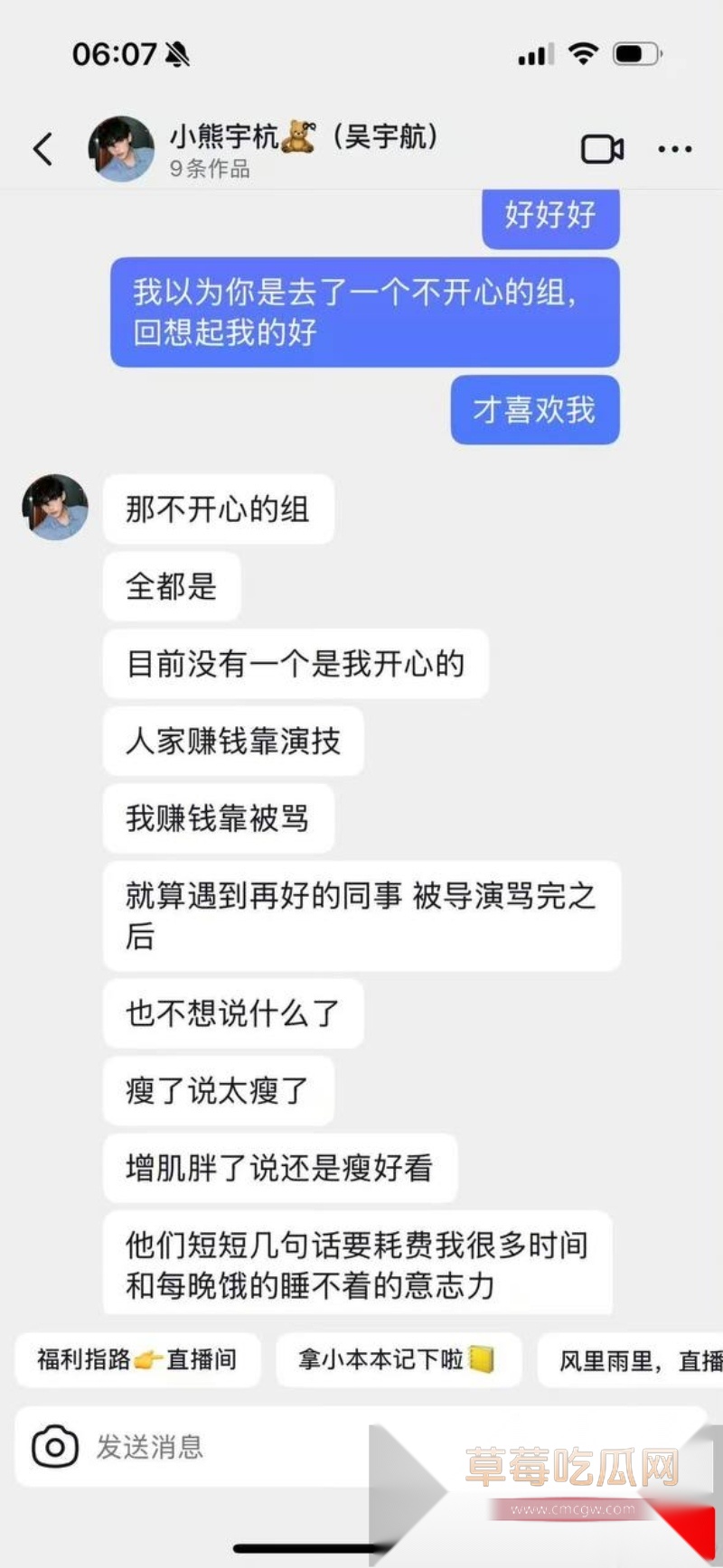Image resolution: width=723 pixels, height=1568 pixels.
Task: Send the 福利指路👉直播间 quick reply
Action: click(137, 1359)
